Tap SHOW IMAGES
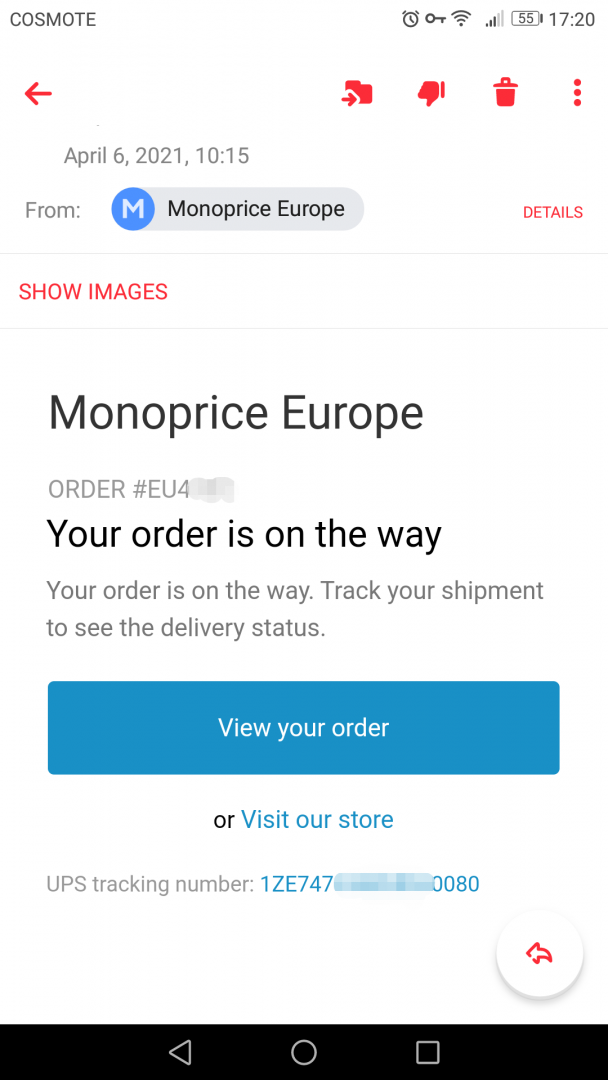The height and width of the screenshot is (1080, 608). (x=93, y=292)
